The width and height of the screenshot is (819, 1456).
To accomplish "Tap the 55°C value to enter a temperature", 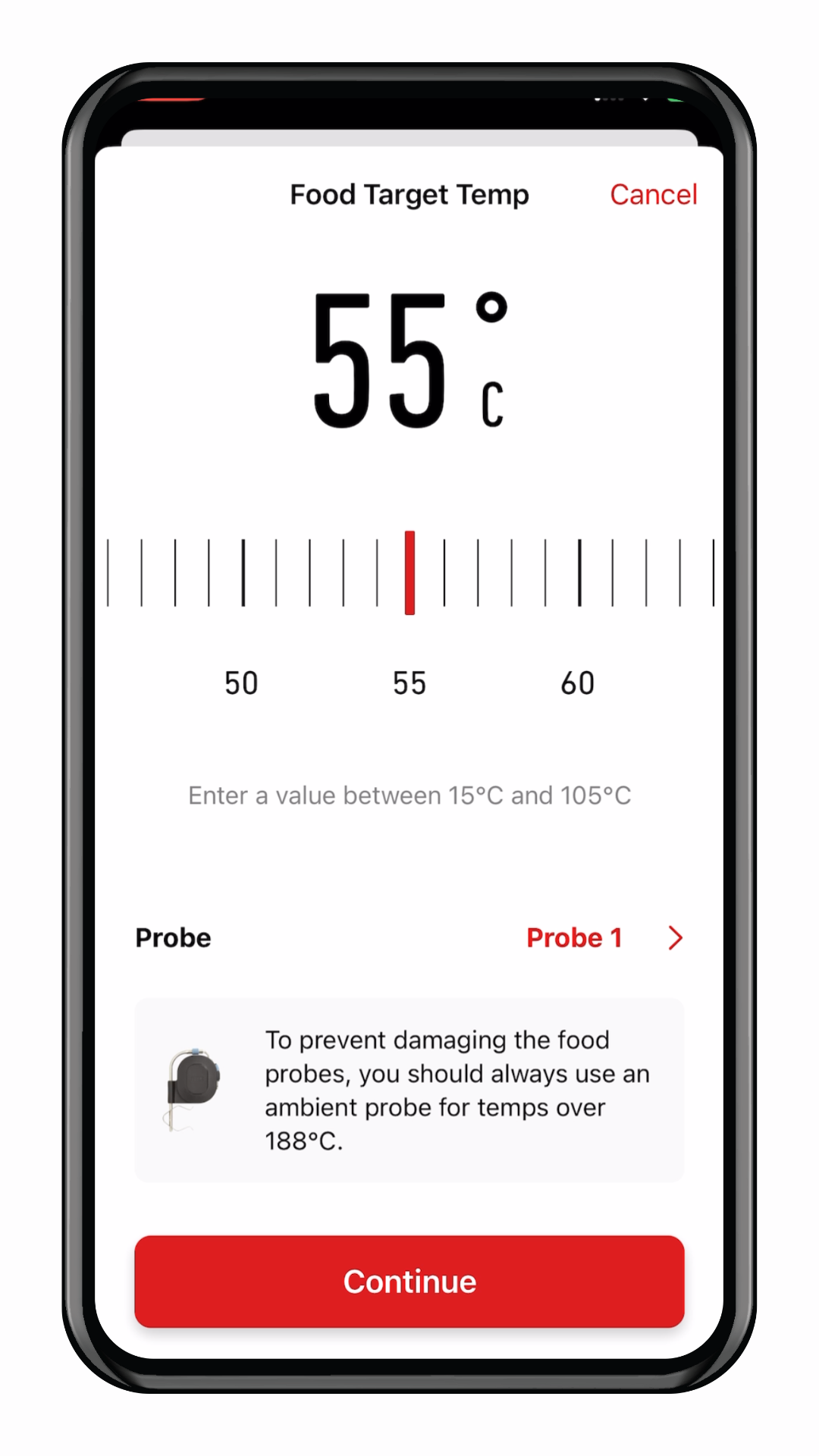I will coord(408,361).
